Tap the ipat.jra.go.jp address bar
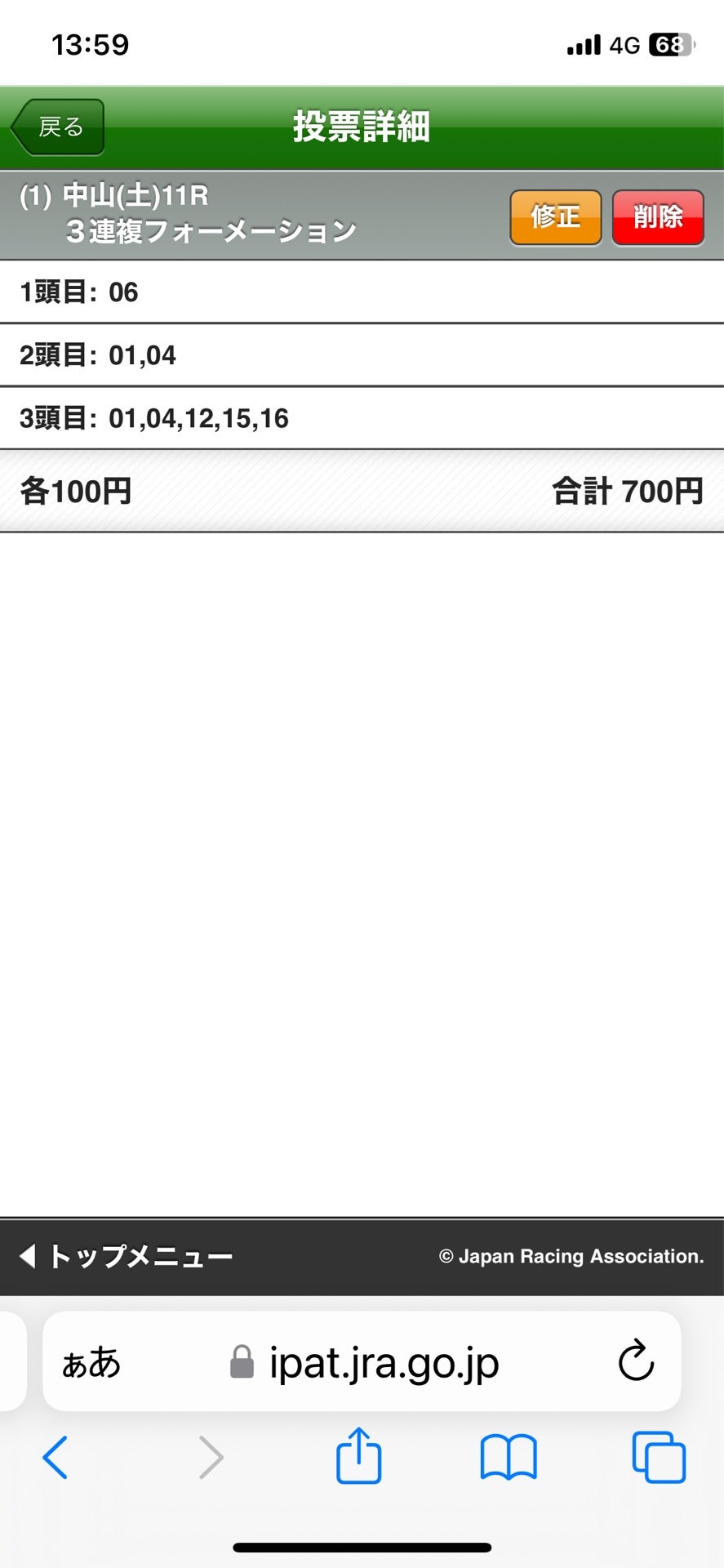724x1568 pixels. click(384, 1362)
